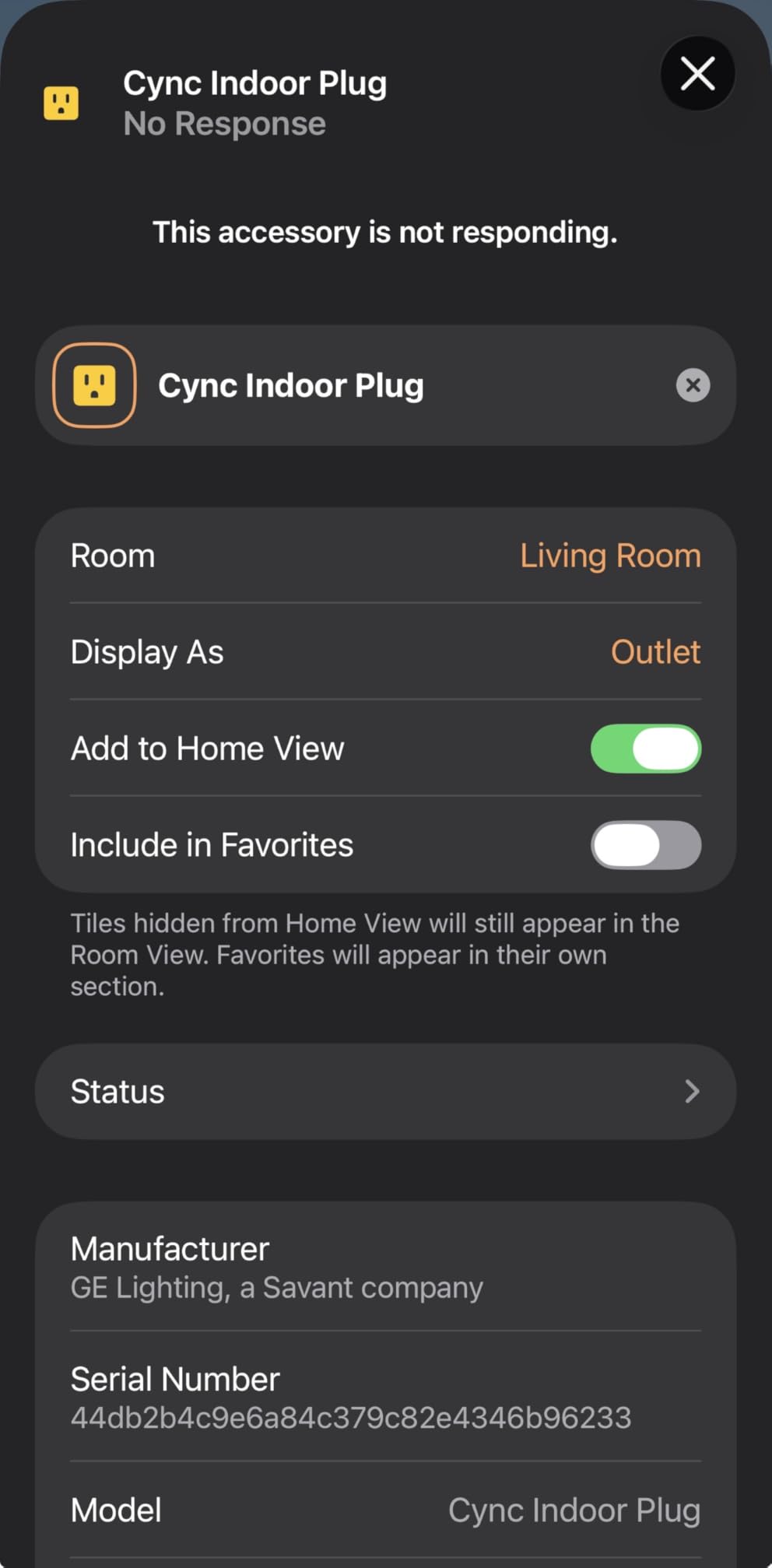
Task: Turn off Add to Home View
Action: click(x=646, y=749)
